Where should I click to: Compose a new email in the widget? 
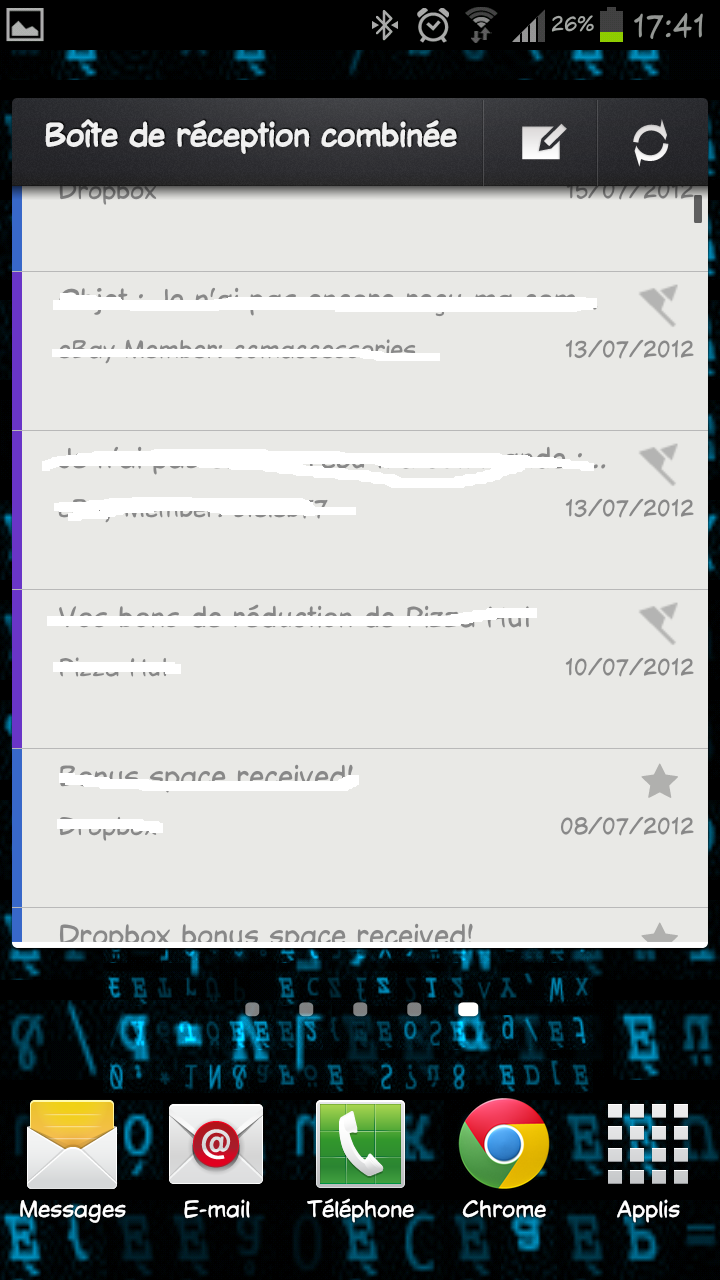point(543,143)
